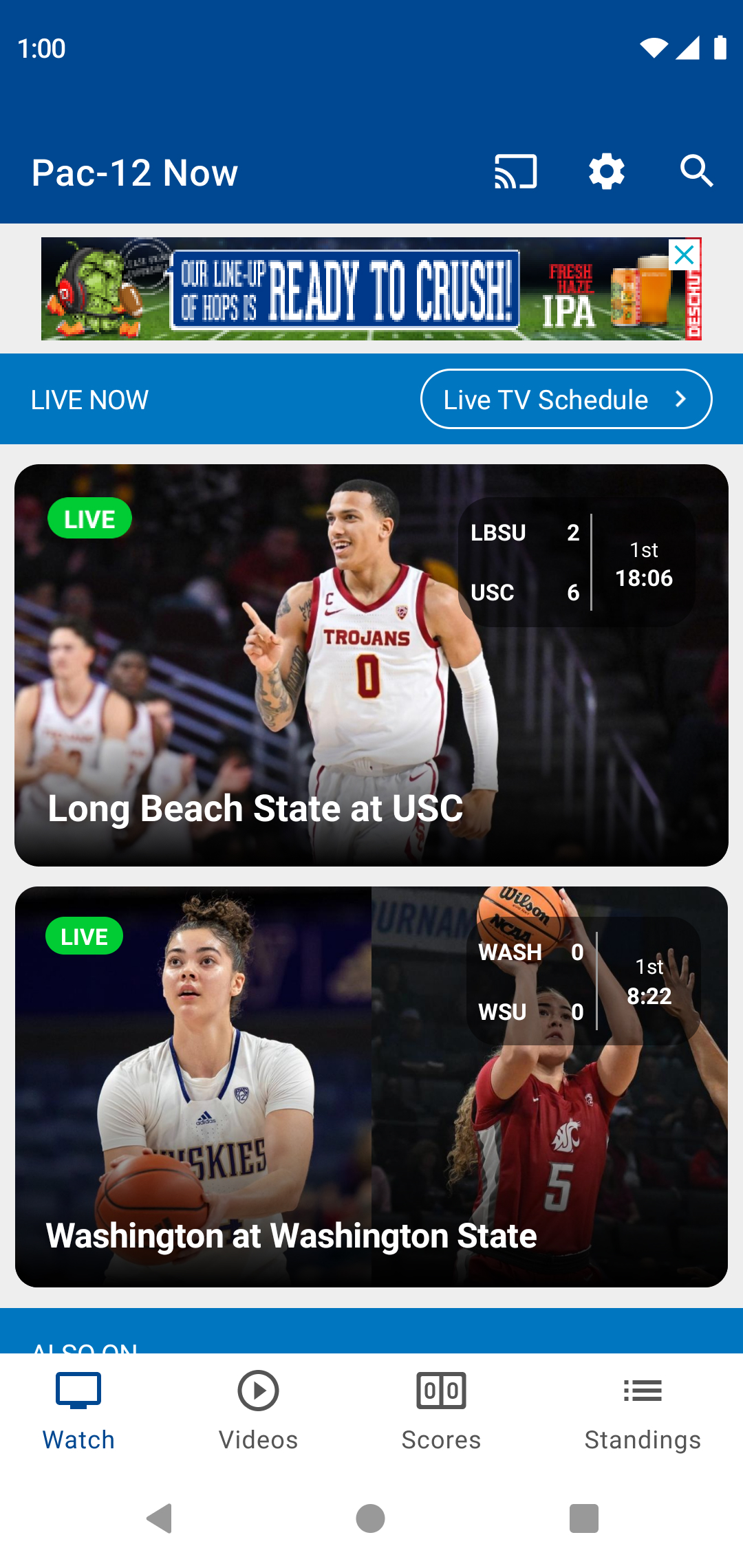Show the Standings tab
This screenshot has height=1568, width=743.
[x=643, y=1410]
